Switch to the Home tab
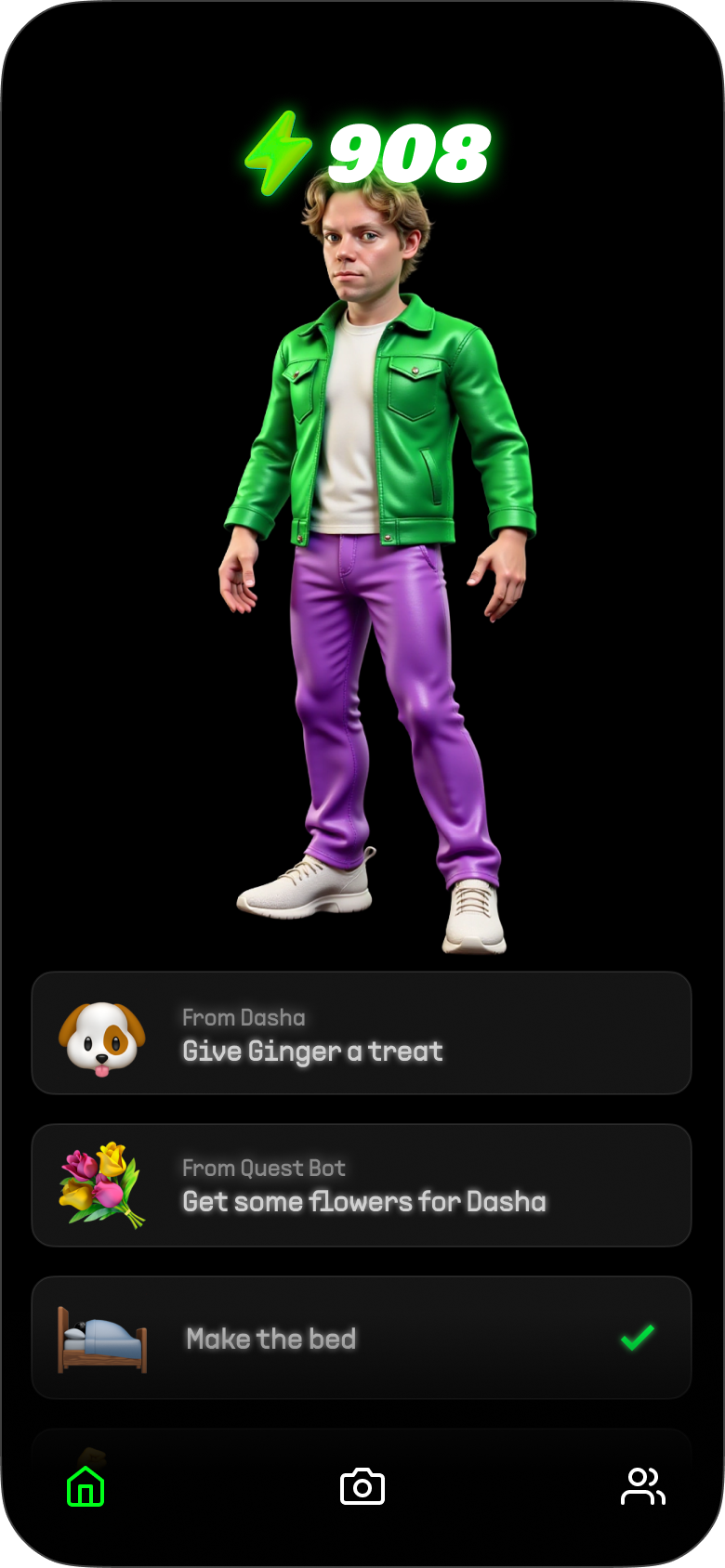Viewport: 725px width, 1568px height. click(x=86, y=1486)
